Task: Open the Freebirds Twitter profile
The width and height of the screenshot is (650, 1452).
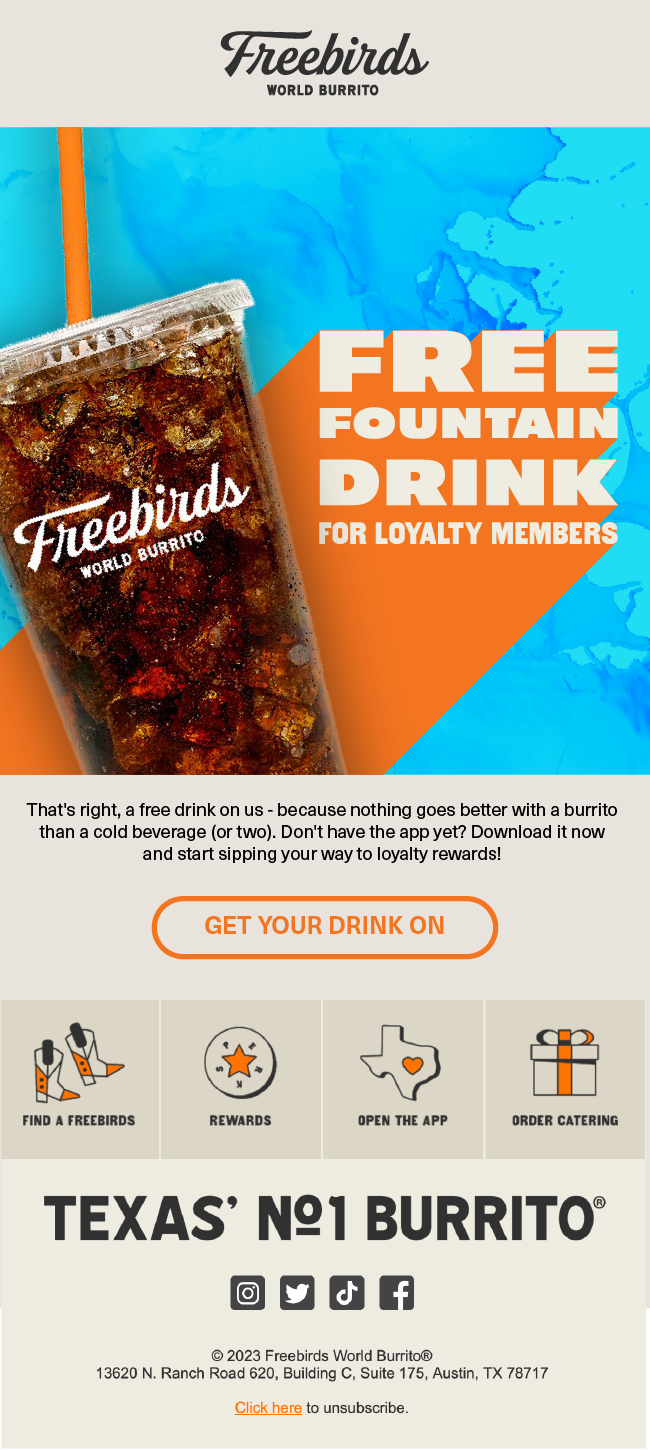Action: (297, 1293)
